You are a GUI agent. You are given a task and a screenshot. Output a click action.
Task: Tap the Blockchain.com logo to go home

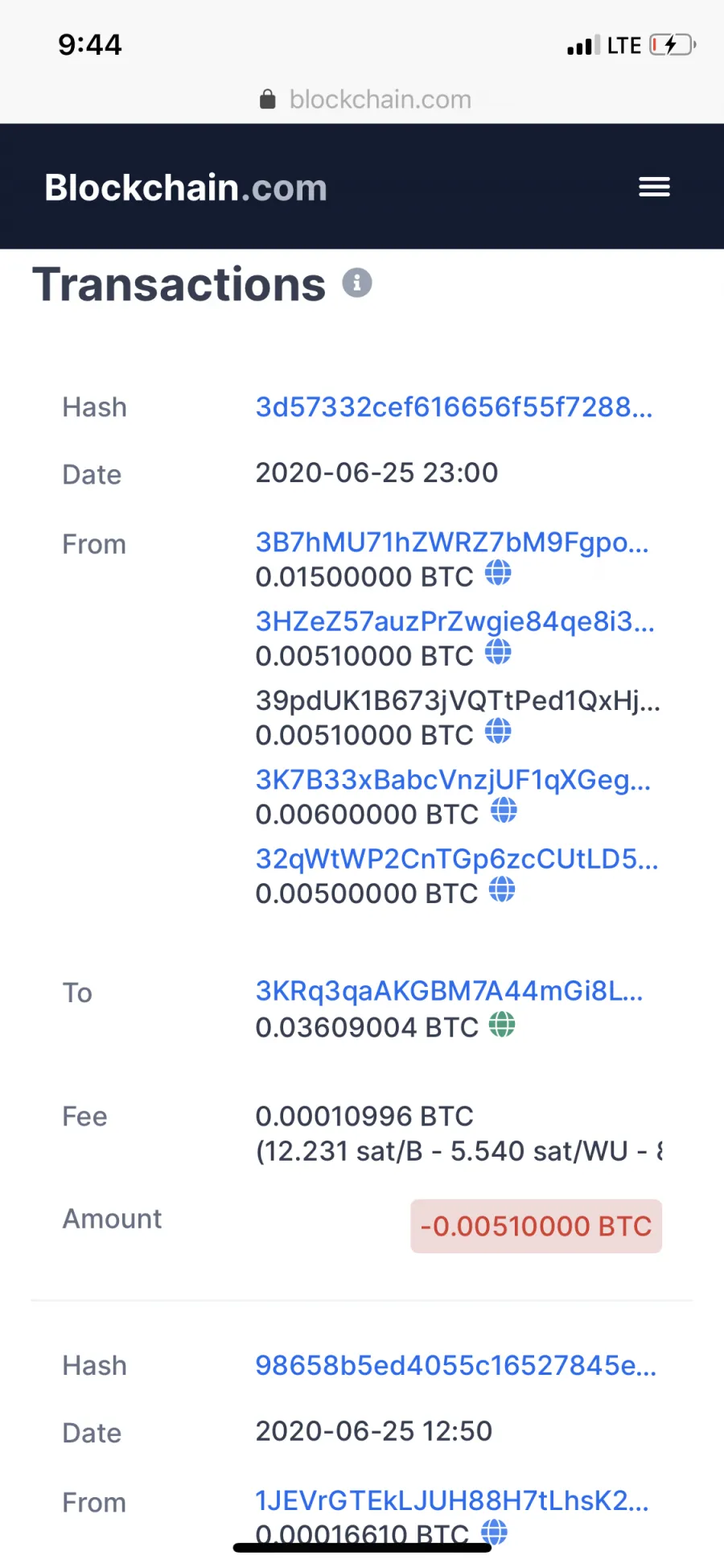tap(186, 188)
